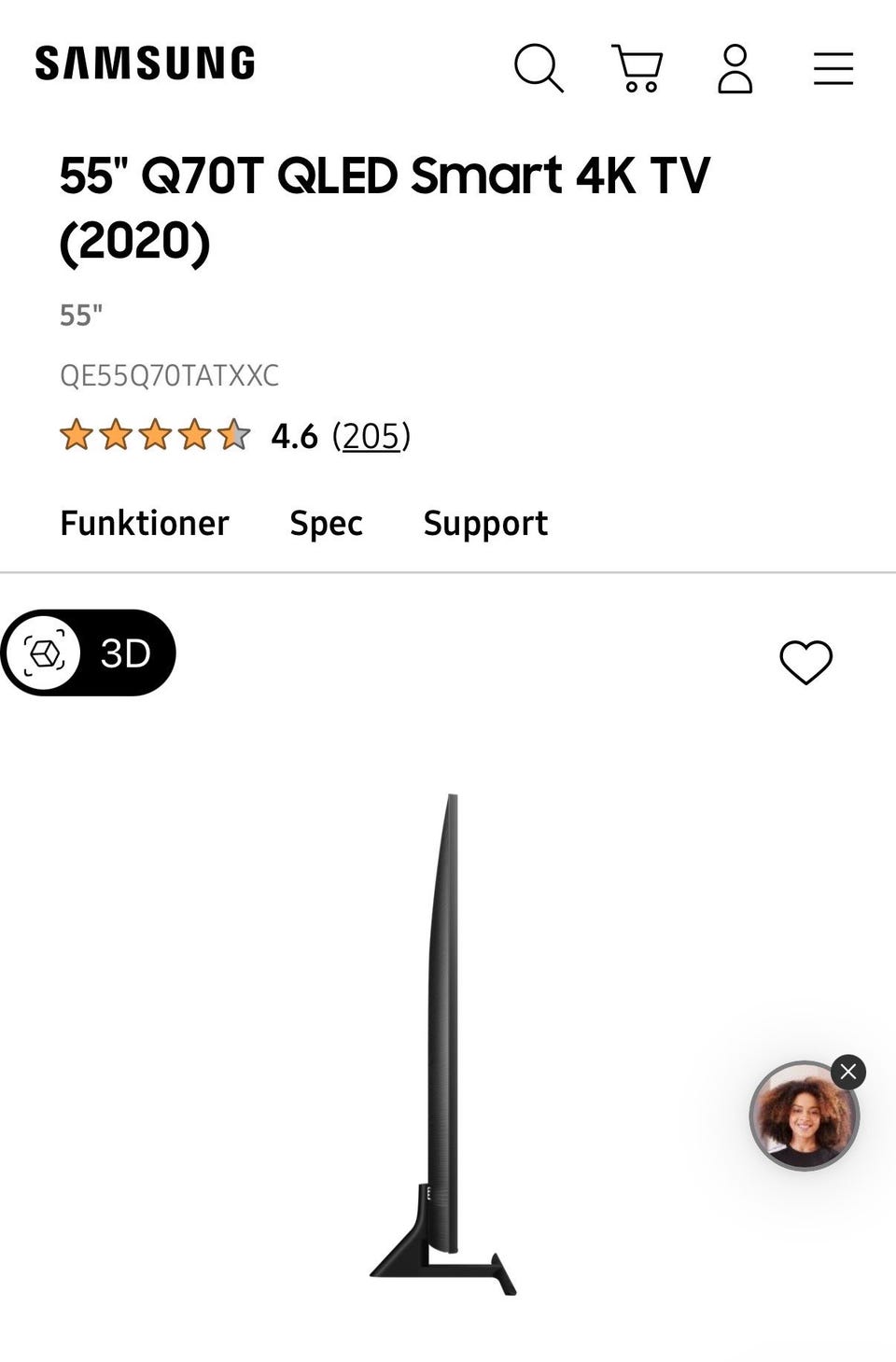Screen dimensions: 896x1362
Task: Open the hamburger menu
Action: pos(833,68)
